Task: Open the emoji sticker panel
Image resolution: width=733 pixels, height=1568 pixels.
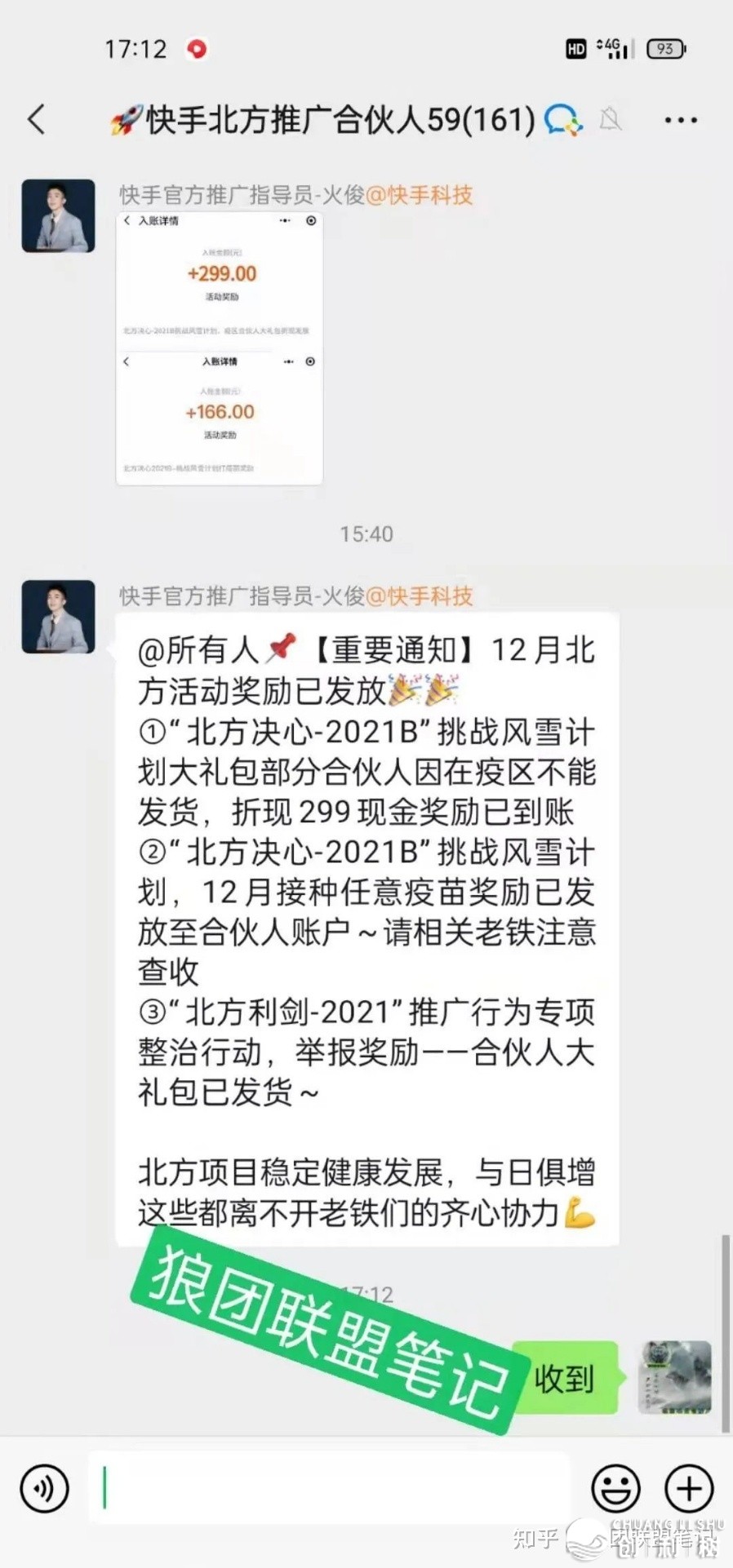Action: pyautogui.click(x=615, y=1488)
